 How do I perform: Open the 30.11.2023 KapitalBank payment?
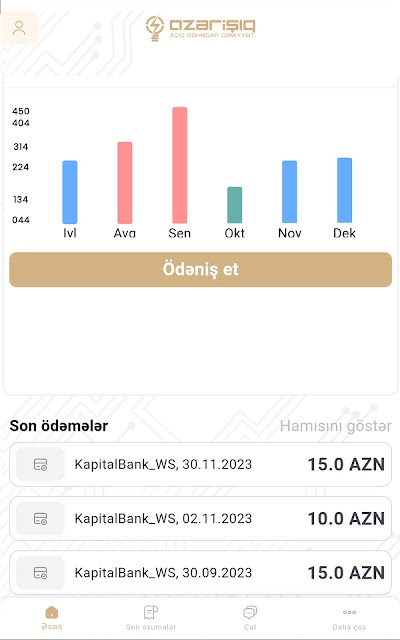click(x=200, y=464)
